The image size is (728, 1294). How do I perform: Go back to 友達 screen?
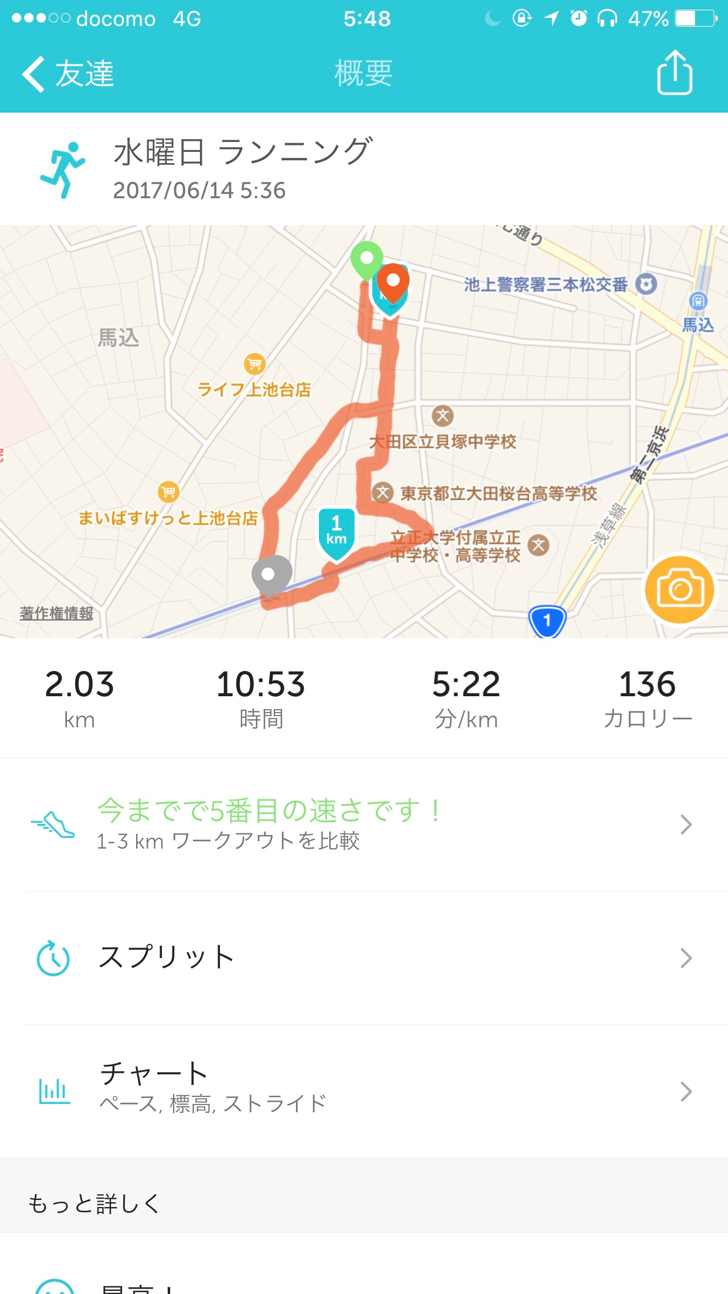point(68,74)
